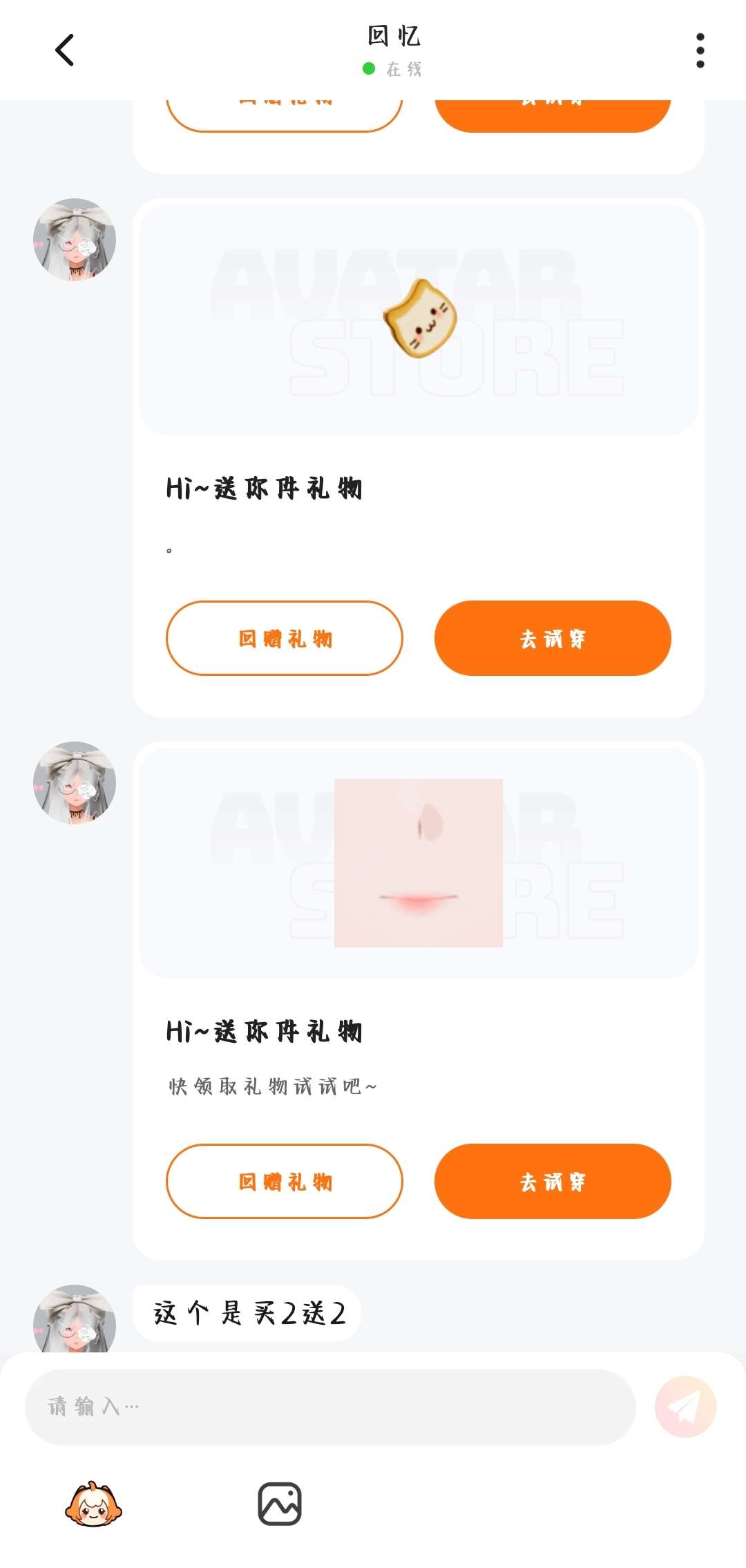Tap 去试穿 for the mouth face gift
This screenshot has width=746, height=1568.
(553, 1181)
